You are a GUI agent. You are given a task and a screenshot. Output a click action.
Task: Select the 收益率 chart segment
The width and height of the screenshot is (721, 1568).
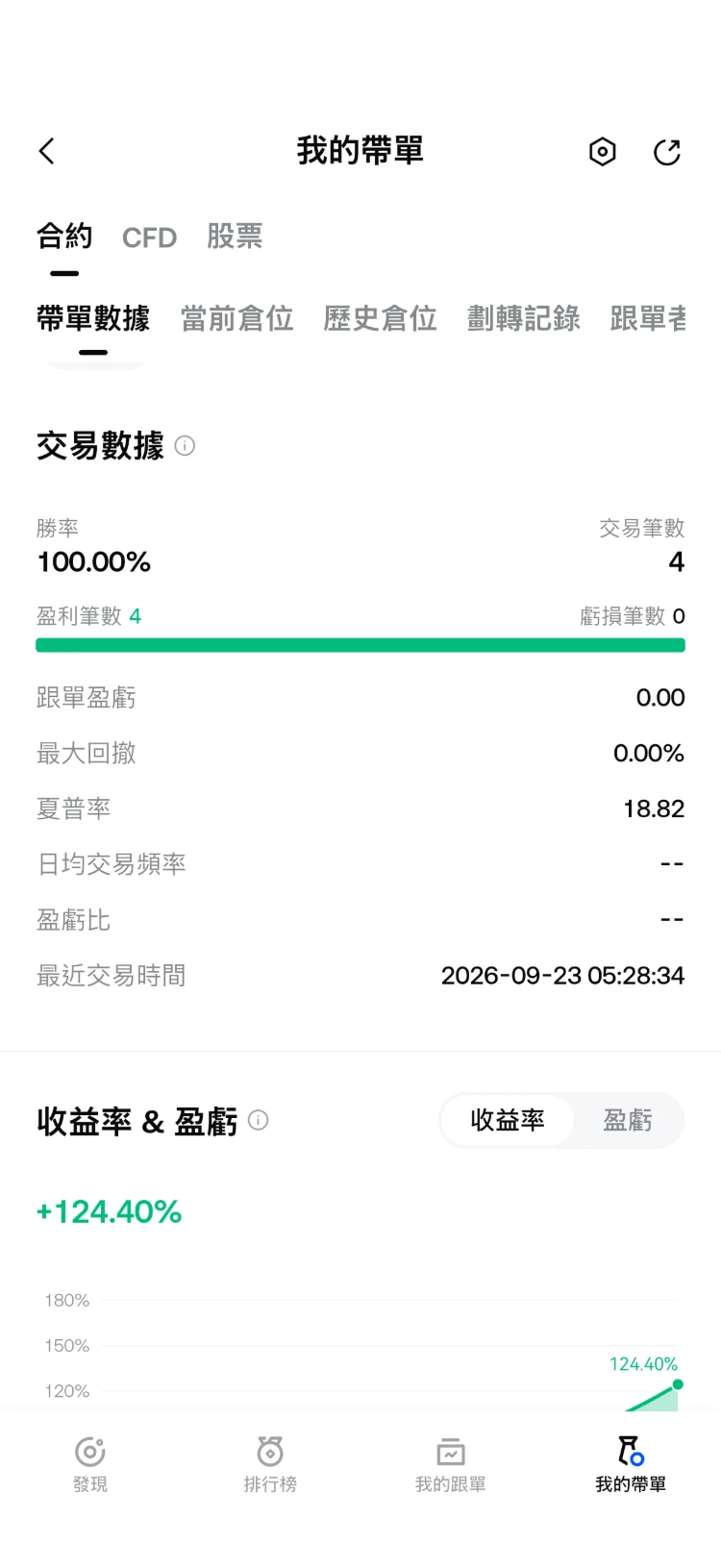pos(508,1120)
